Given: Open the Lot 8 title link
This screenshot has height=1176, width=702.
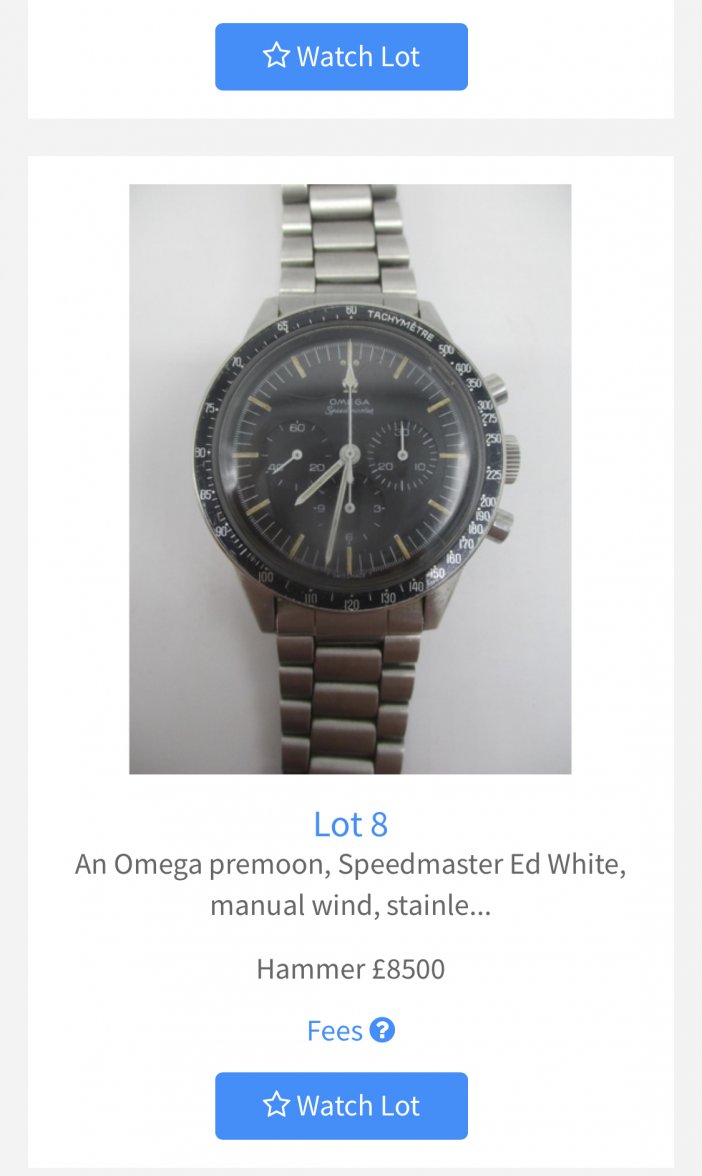Looking at the screenshot, I should (x=350, y=825).
